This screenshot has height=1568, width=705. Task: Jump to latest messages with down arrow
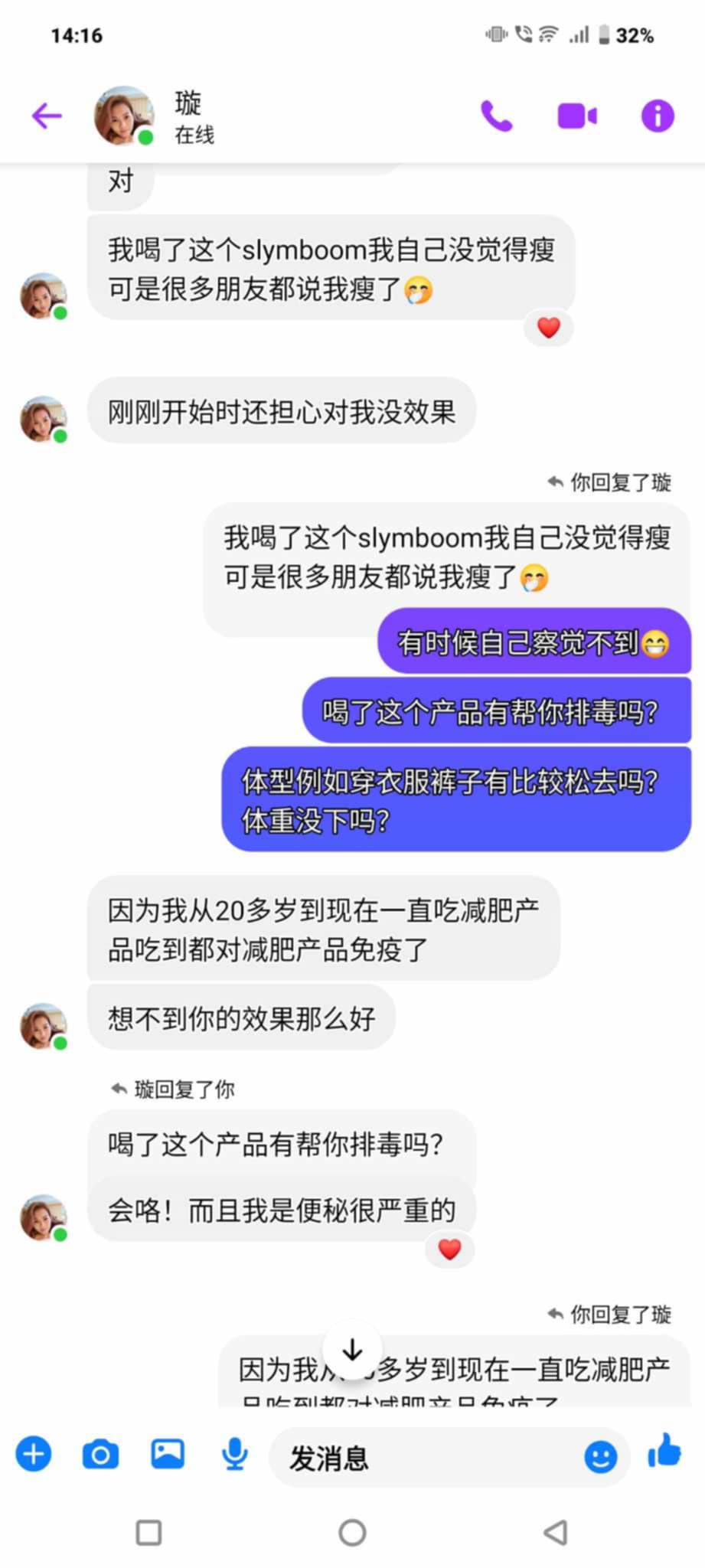pos(352,1350)
